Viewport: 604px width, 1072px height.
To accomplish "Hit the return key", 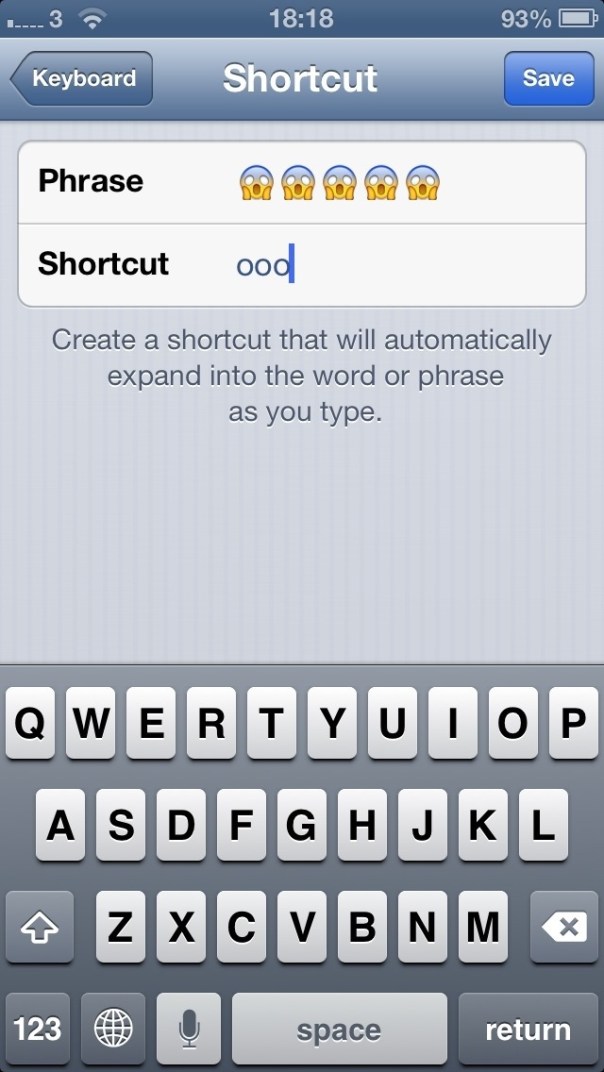I will pyautogui.click(x=527, y=1029).
